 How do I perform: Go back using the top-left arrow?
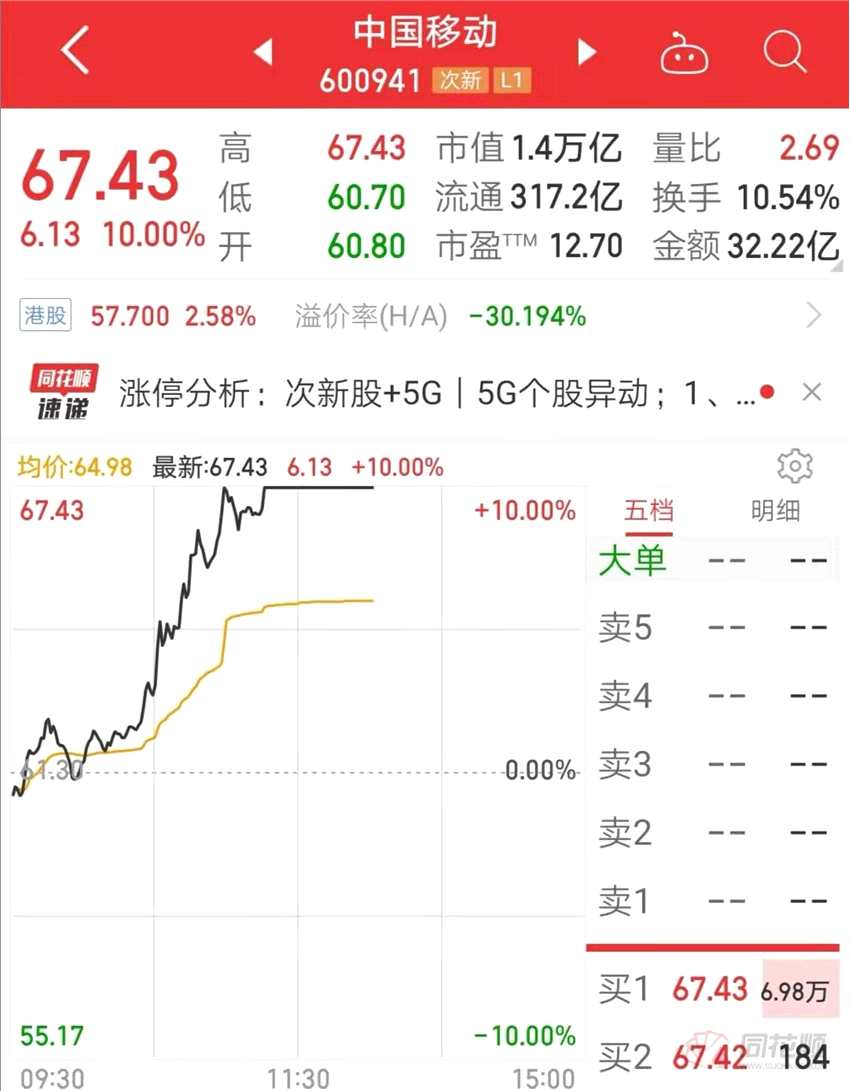[75, 52]
